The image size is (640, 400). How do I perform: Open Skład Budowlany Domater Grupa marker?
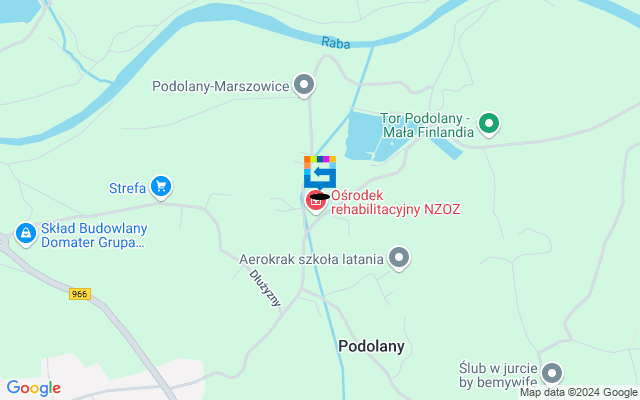pos(25,234)
